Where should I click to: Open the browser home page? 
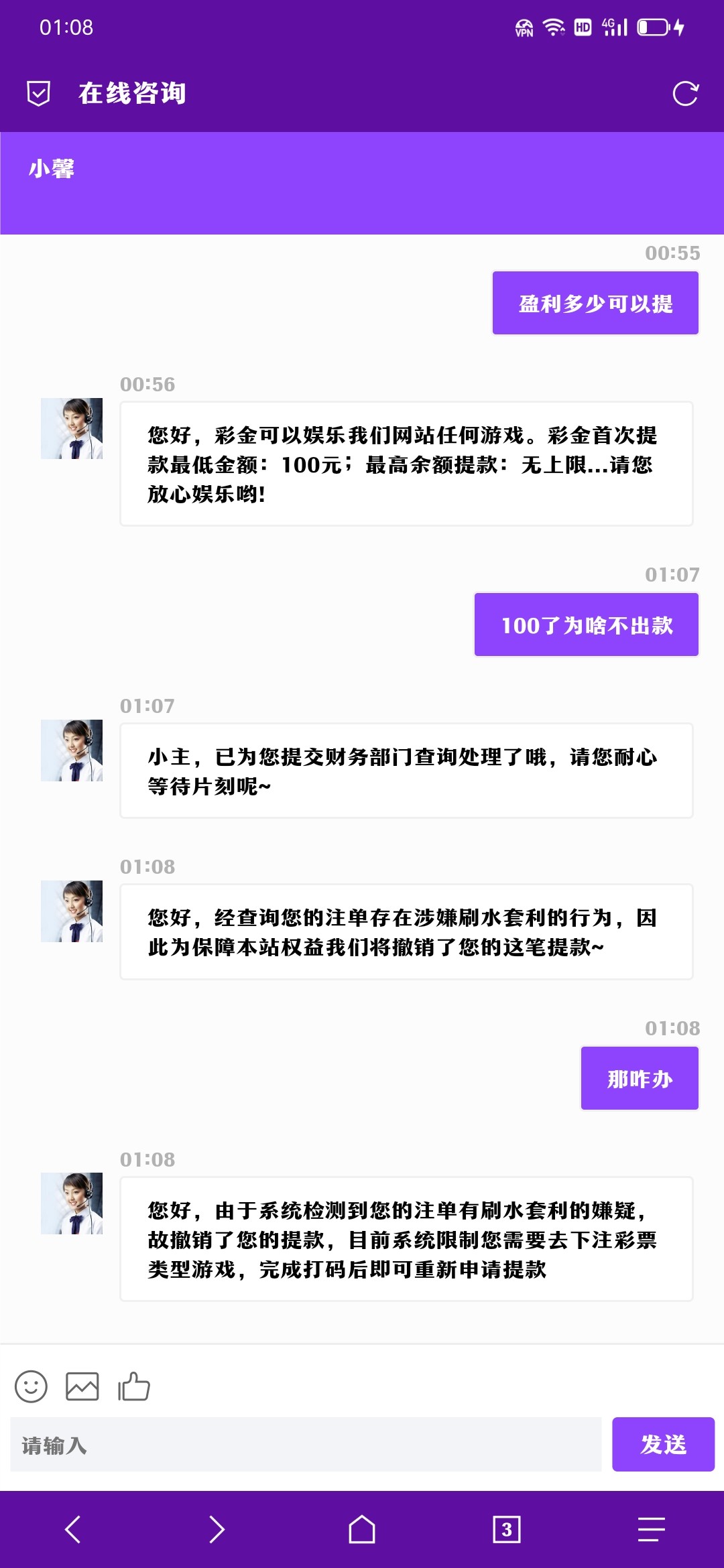pyautogui.click(x=362, y=1529)
